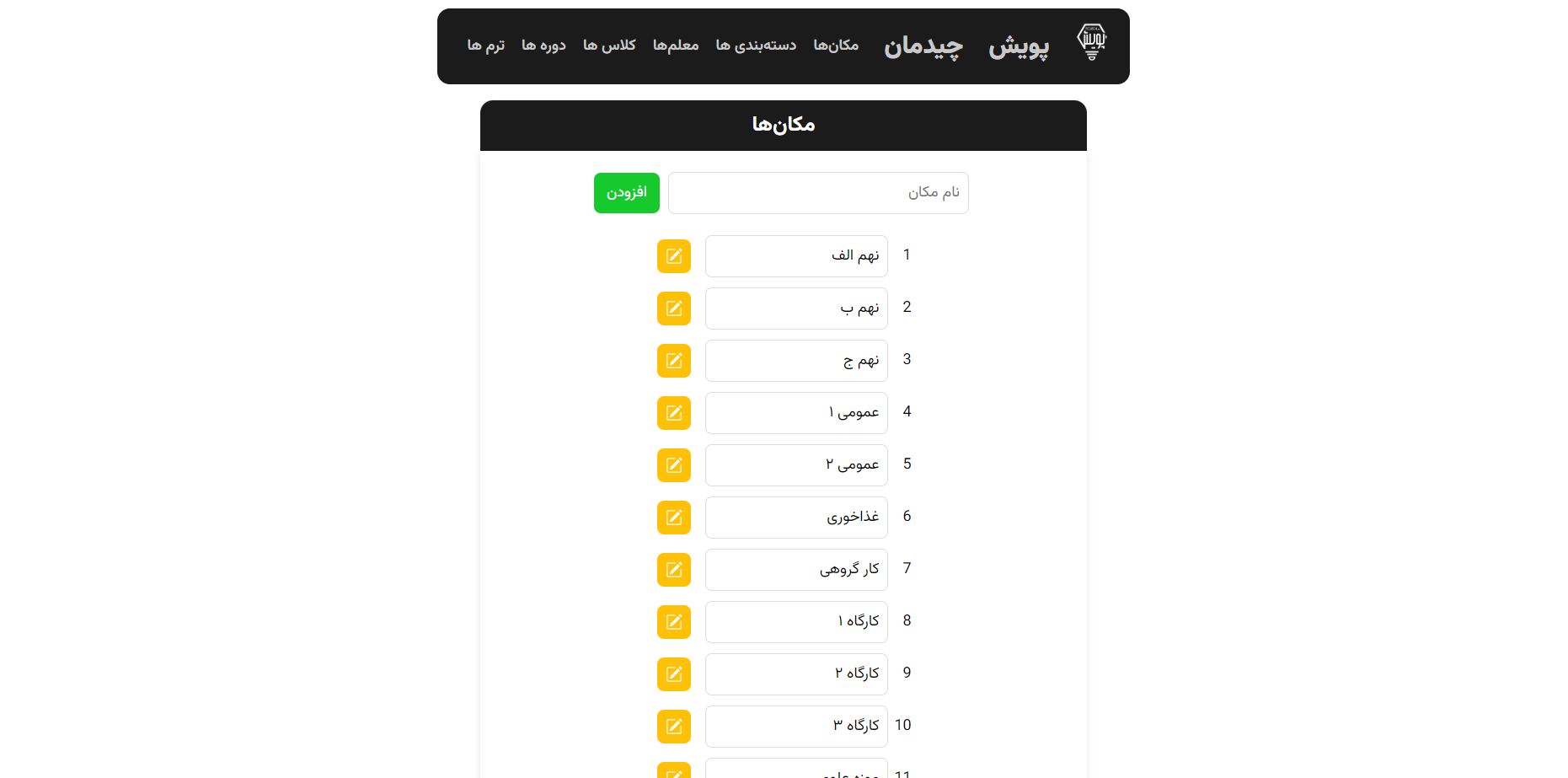
Task: Navigate to دوره ها
Action: 543,46
